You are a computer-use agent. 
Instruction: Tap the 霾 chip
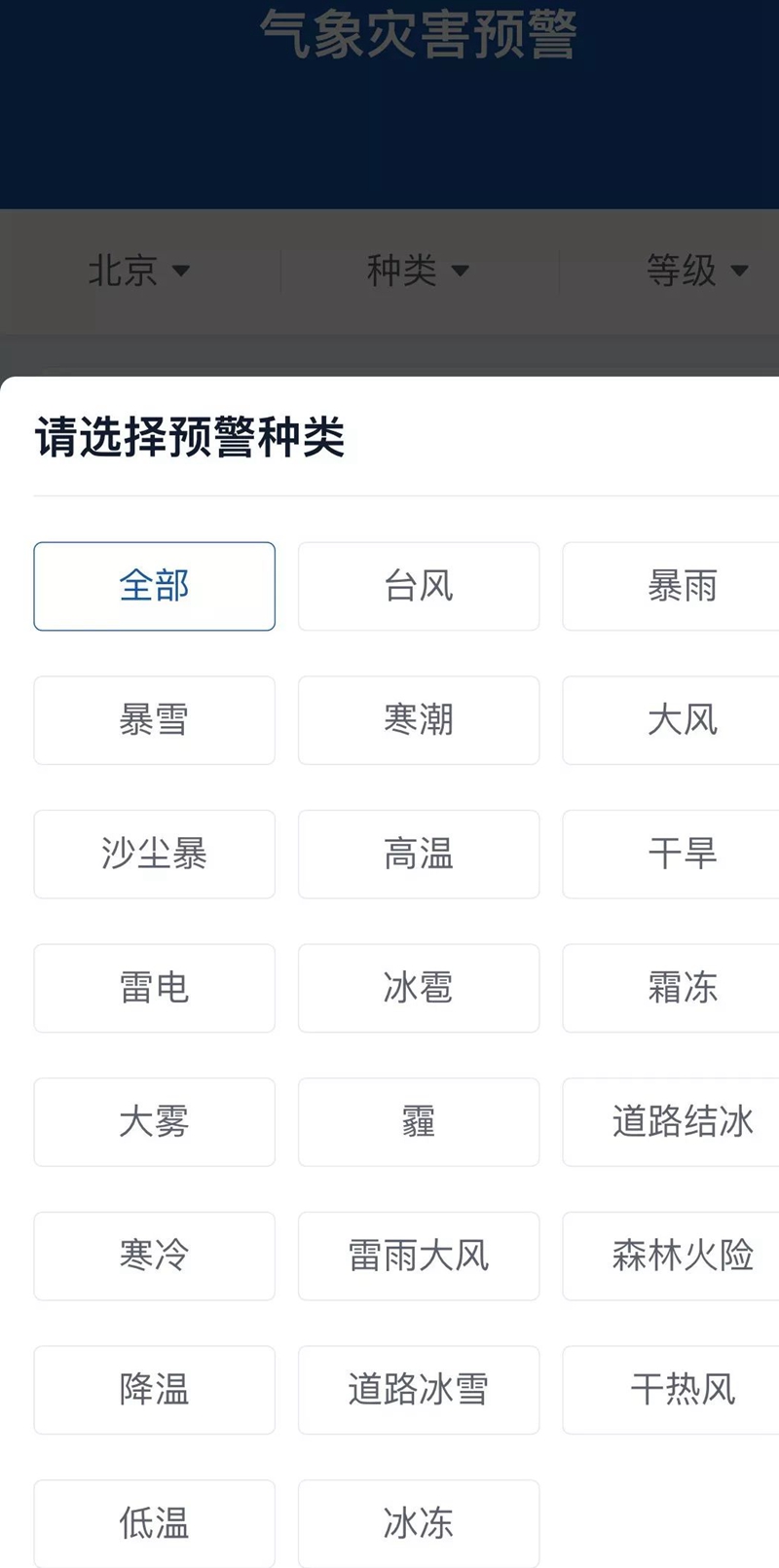point(418,1121)
